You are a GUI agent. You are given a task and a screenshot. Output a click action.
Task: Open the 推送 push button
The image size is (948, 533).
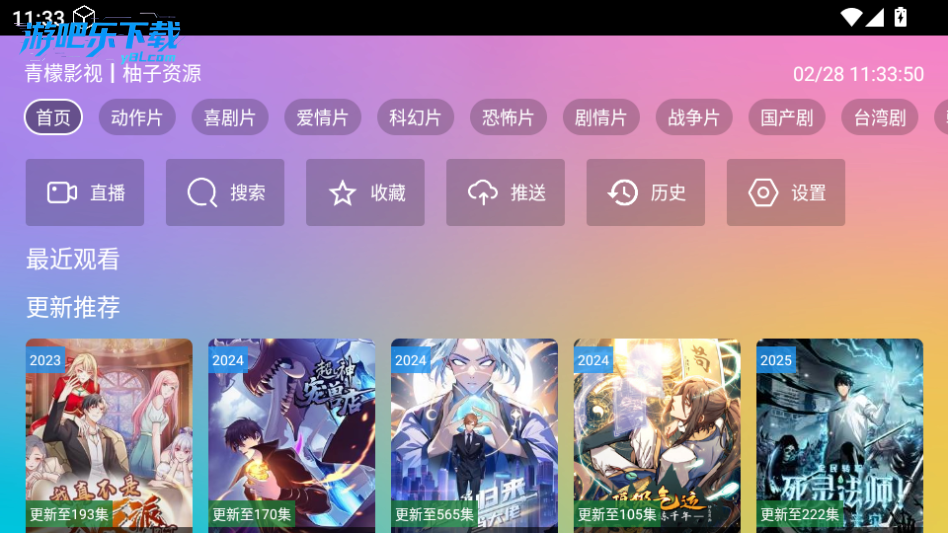[505, 192]
